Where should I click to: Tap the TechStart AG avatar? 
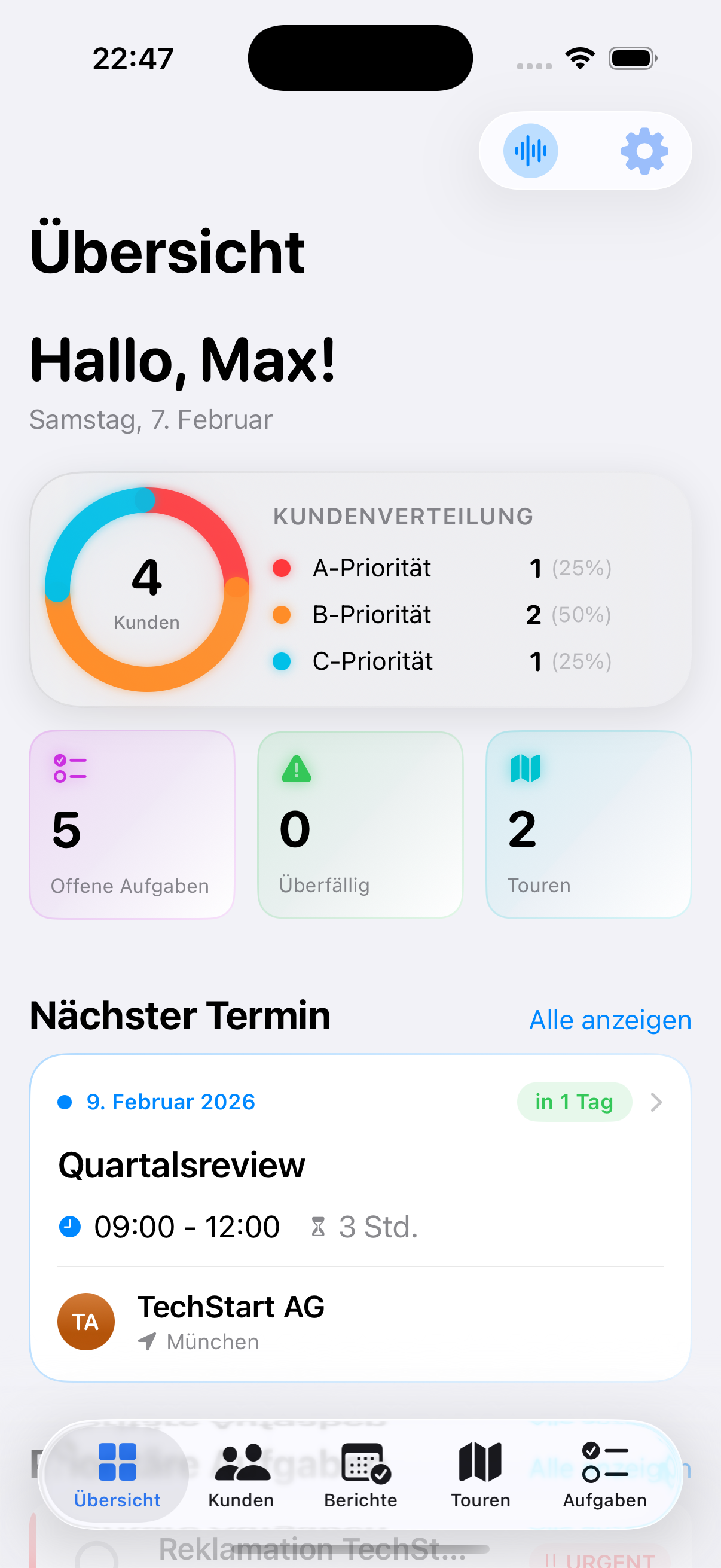click(85, 1322)
